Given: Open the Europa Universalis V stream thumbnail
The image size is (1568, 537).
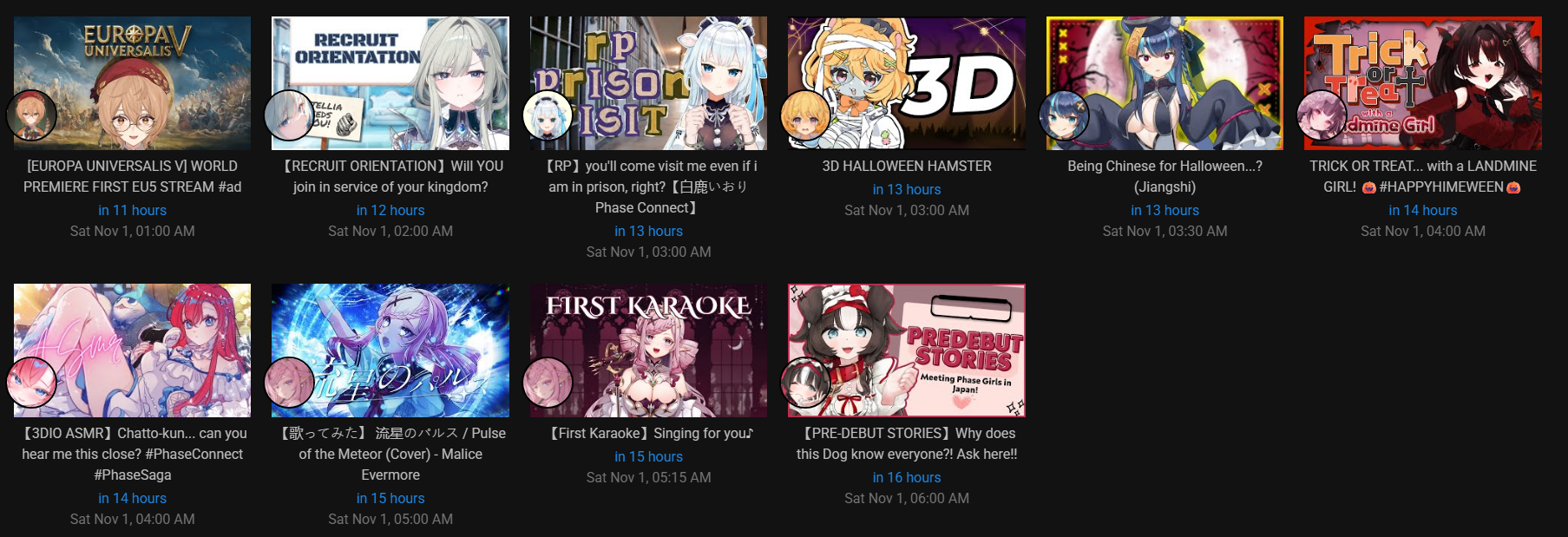Looking at the screenshot, I should 132,83.
